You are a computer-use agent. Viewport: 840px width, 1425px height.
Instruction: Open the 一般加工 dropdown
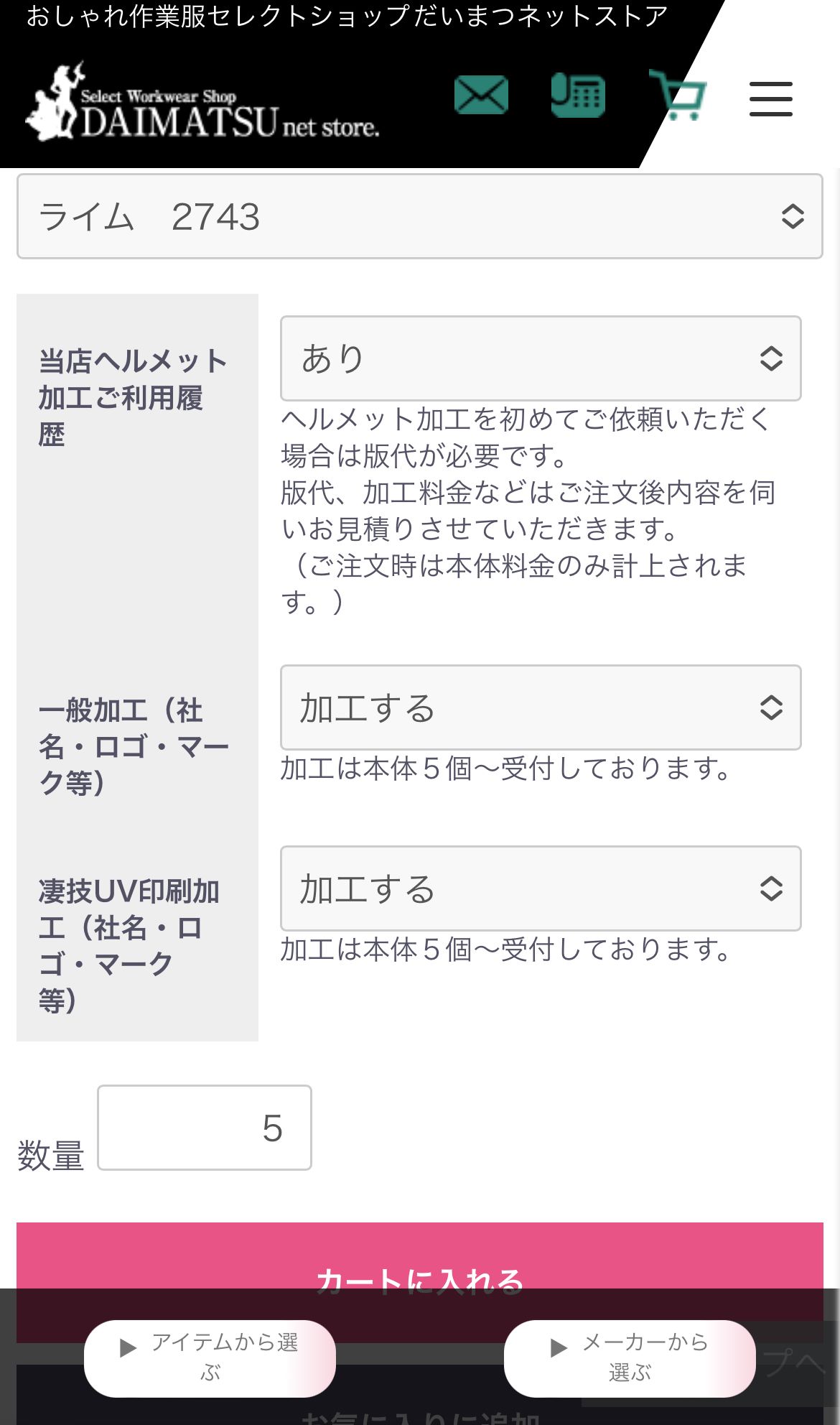point(540,707)
